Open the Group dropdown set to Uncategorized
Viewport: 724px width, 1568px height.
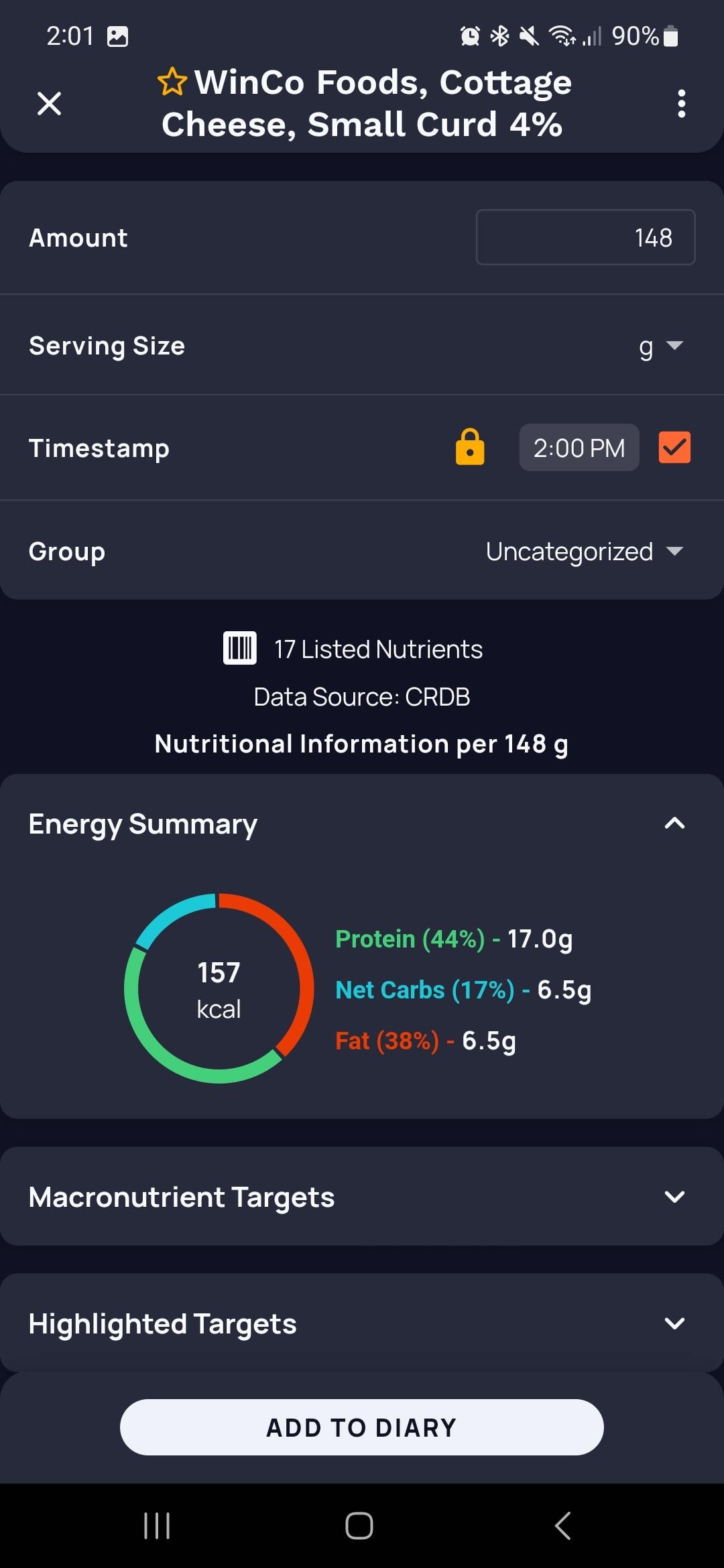(x=584, y=551)
